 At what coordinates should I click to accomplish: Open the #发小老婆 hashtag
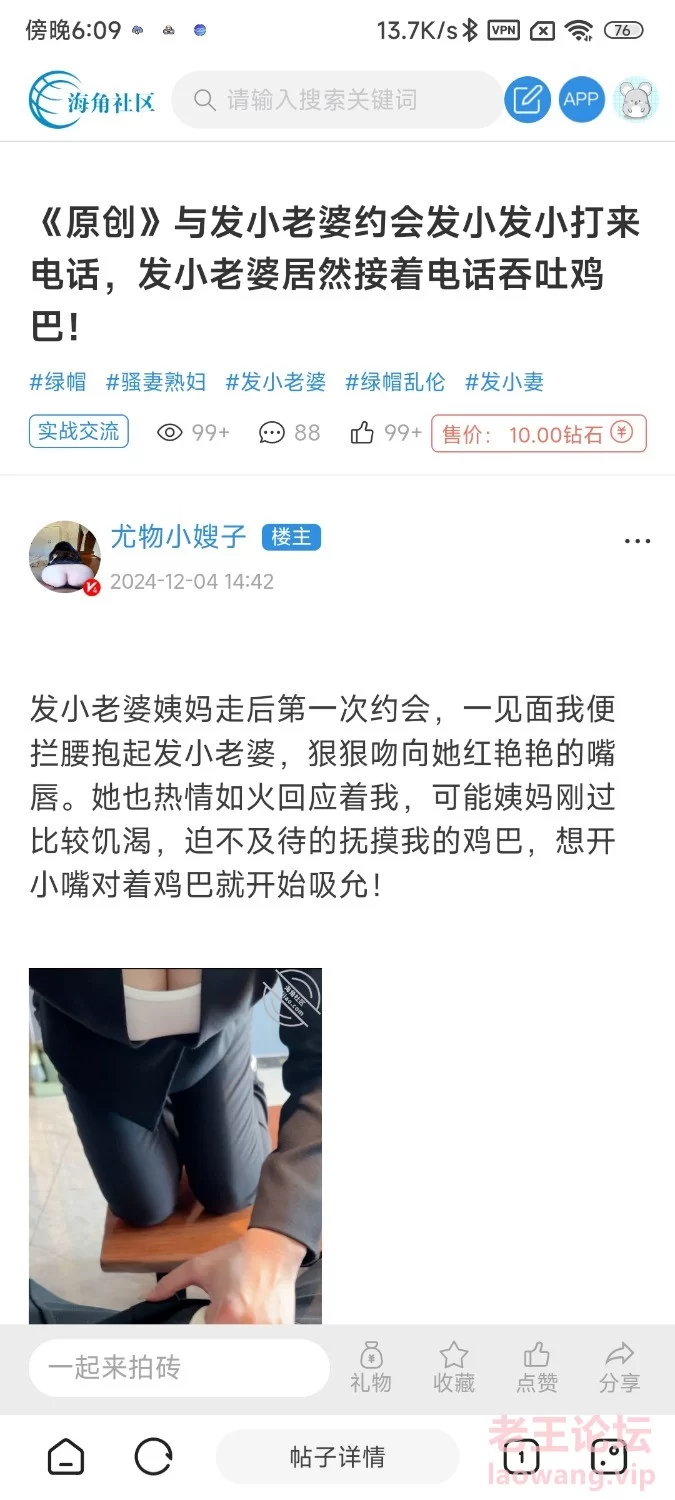click(x=276, y=381)
